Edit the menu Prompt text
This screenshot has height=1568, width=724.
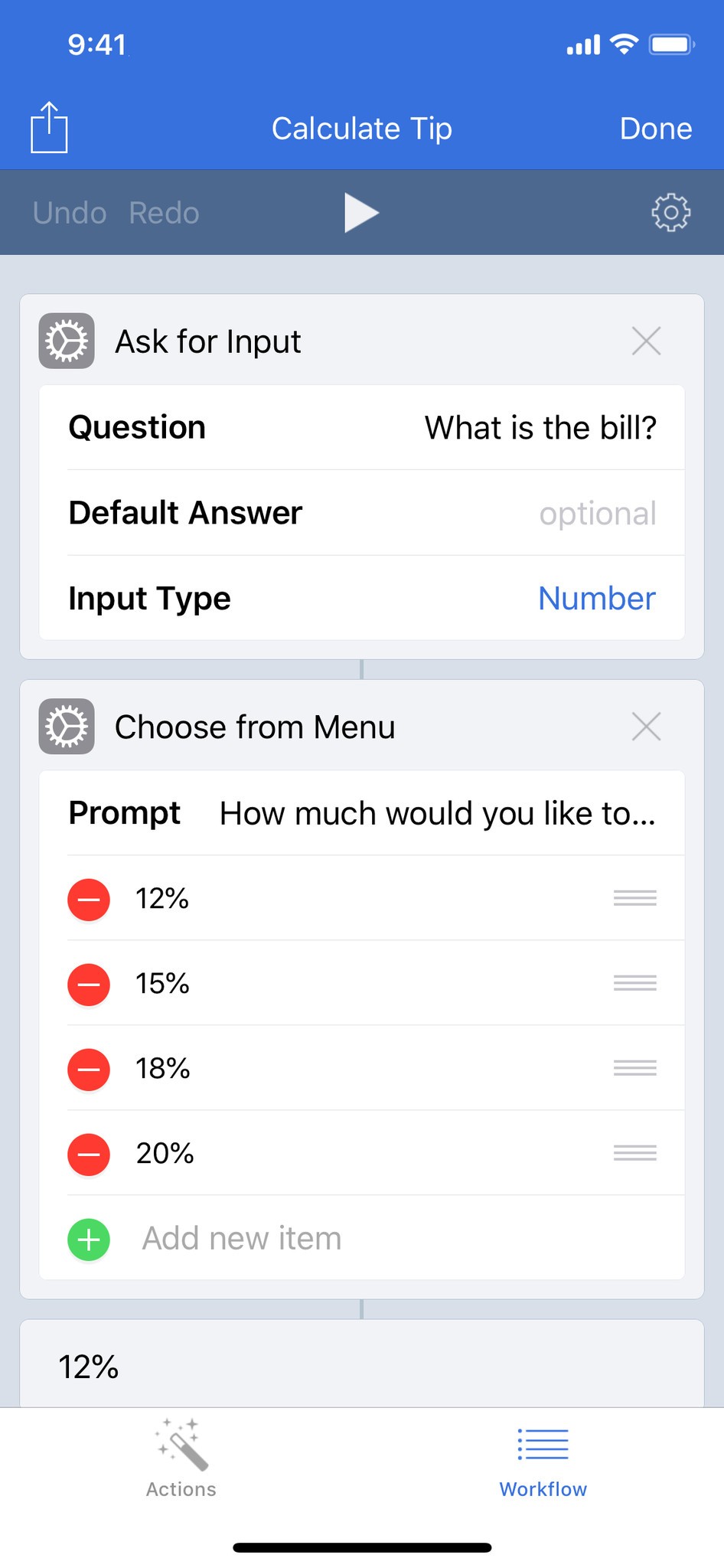(x=437, y=814)
